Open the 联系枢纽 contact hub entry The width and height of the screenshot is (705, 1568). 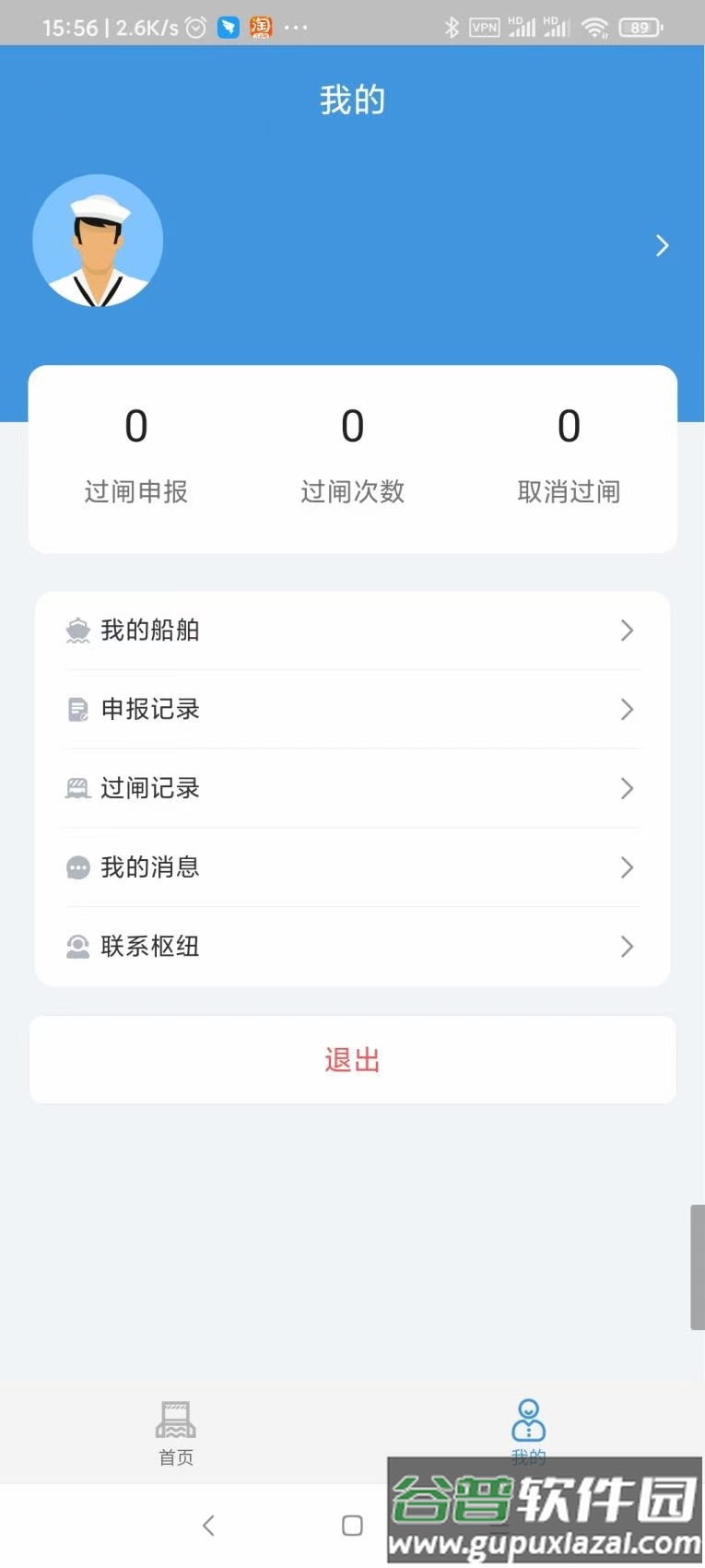(352, 946)
